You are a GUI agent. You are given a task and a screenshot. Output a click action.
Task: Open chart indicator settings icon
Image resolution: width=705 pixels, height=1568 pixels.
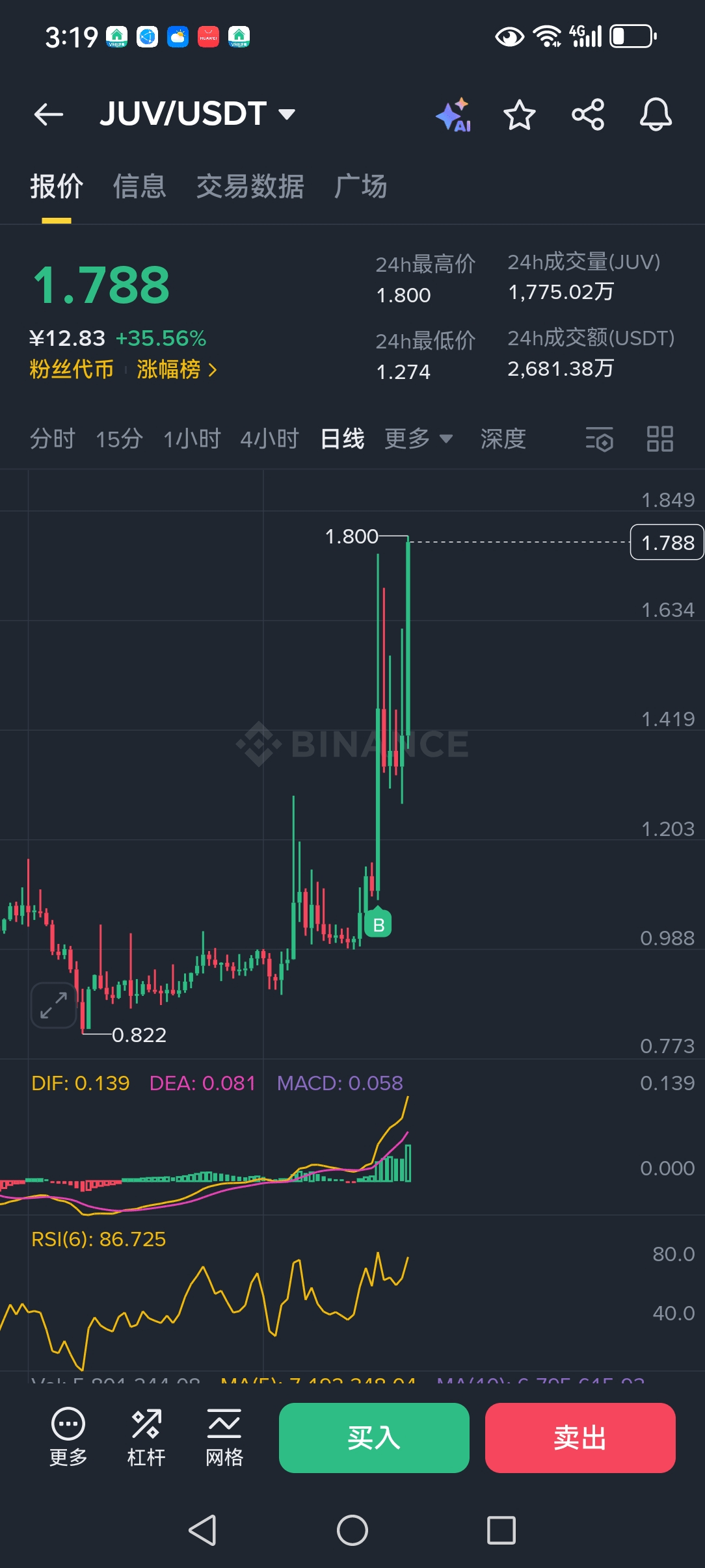pos(599,439)
